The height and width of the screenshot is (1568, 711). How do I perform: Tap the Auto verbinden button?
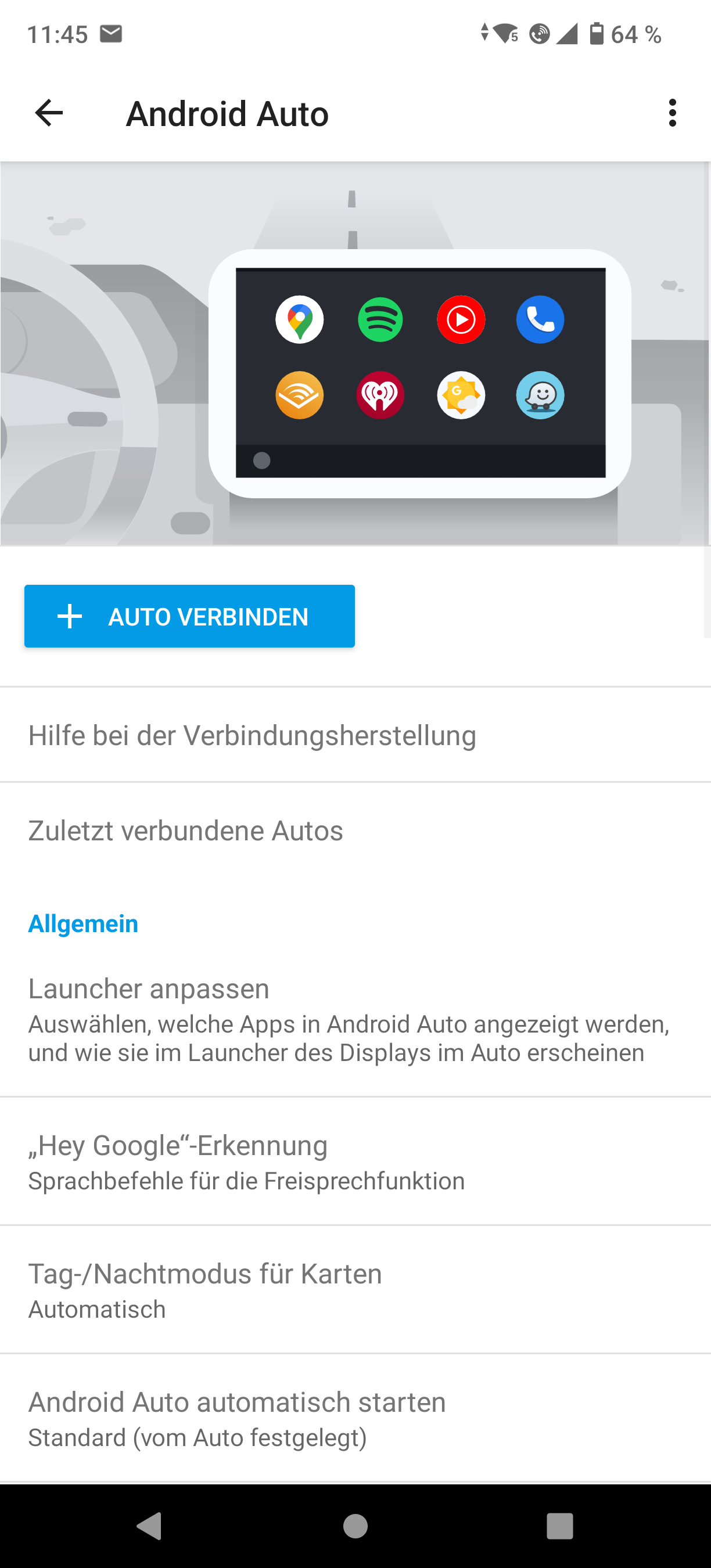tap(189, 616)
